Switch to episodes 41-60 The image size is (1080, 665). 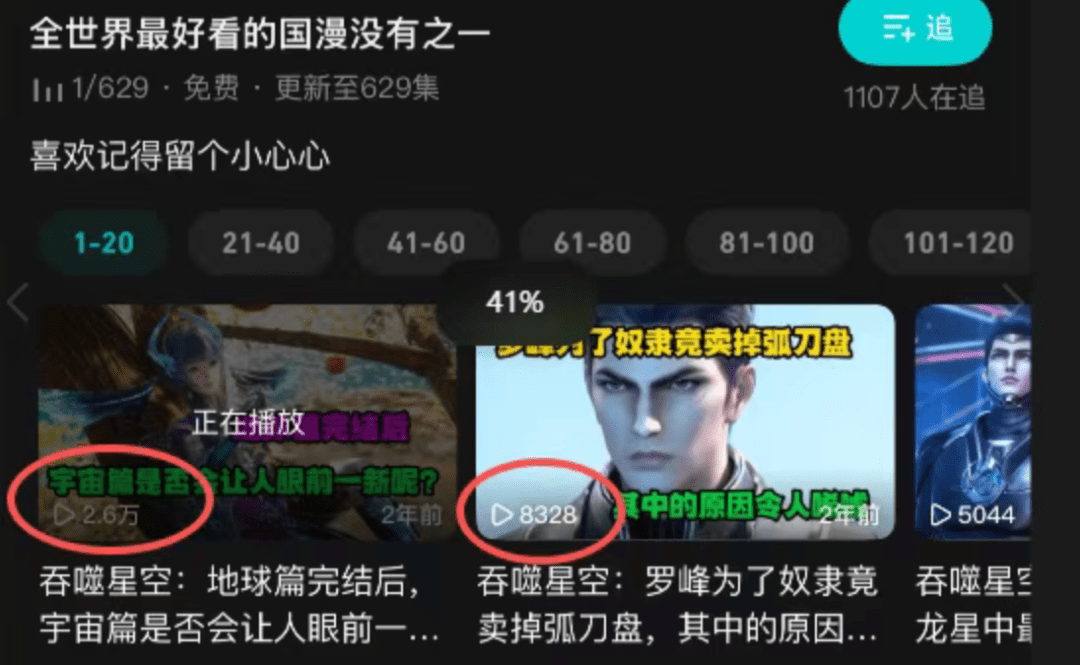[427, 243]
